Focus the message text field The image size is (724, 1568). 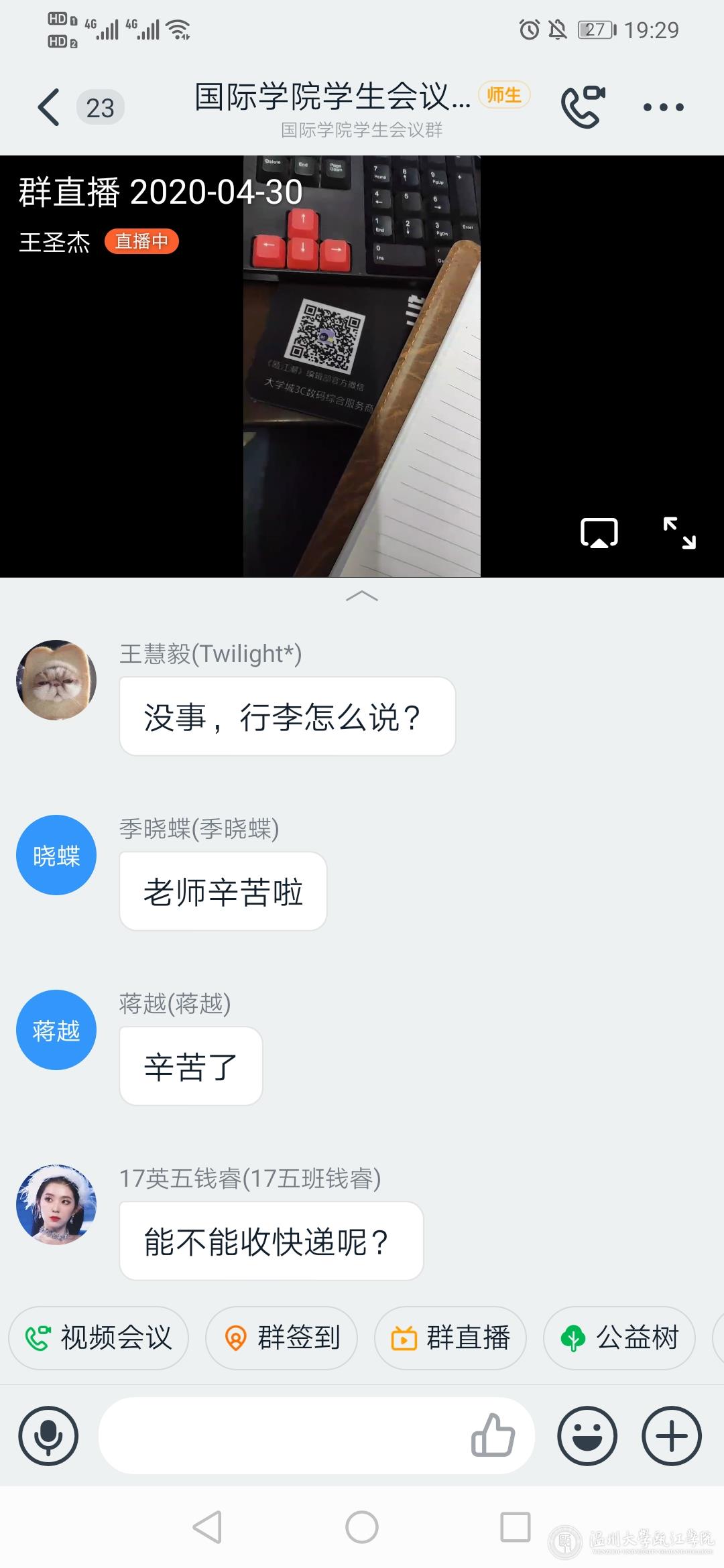coord(282,1435)
